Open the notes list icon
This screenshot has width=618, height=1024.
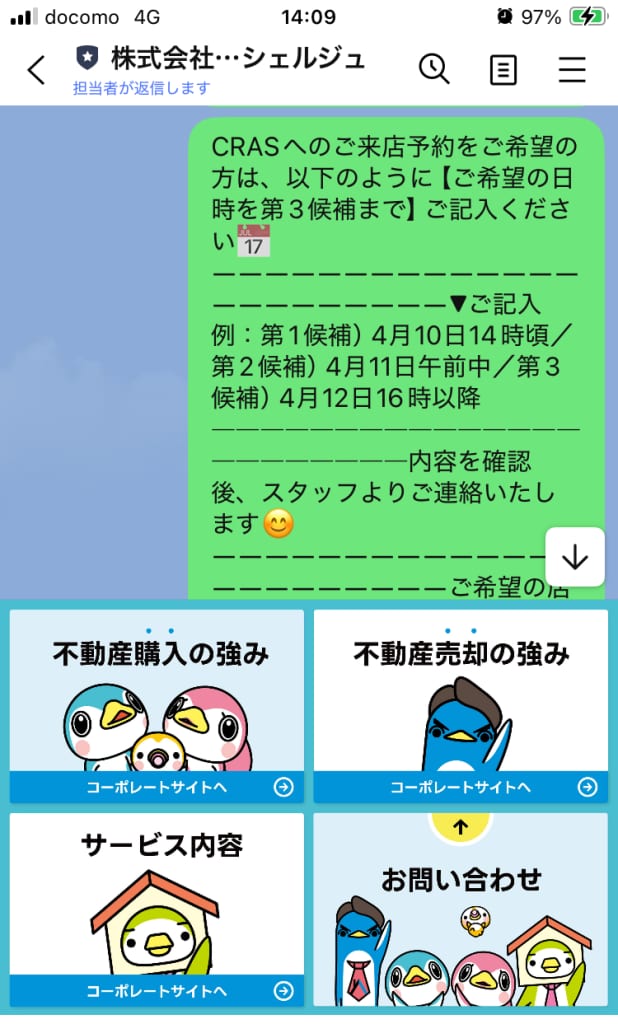tap(503, 70)
